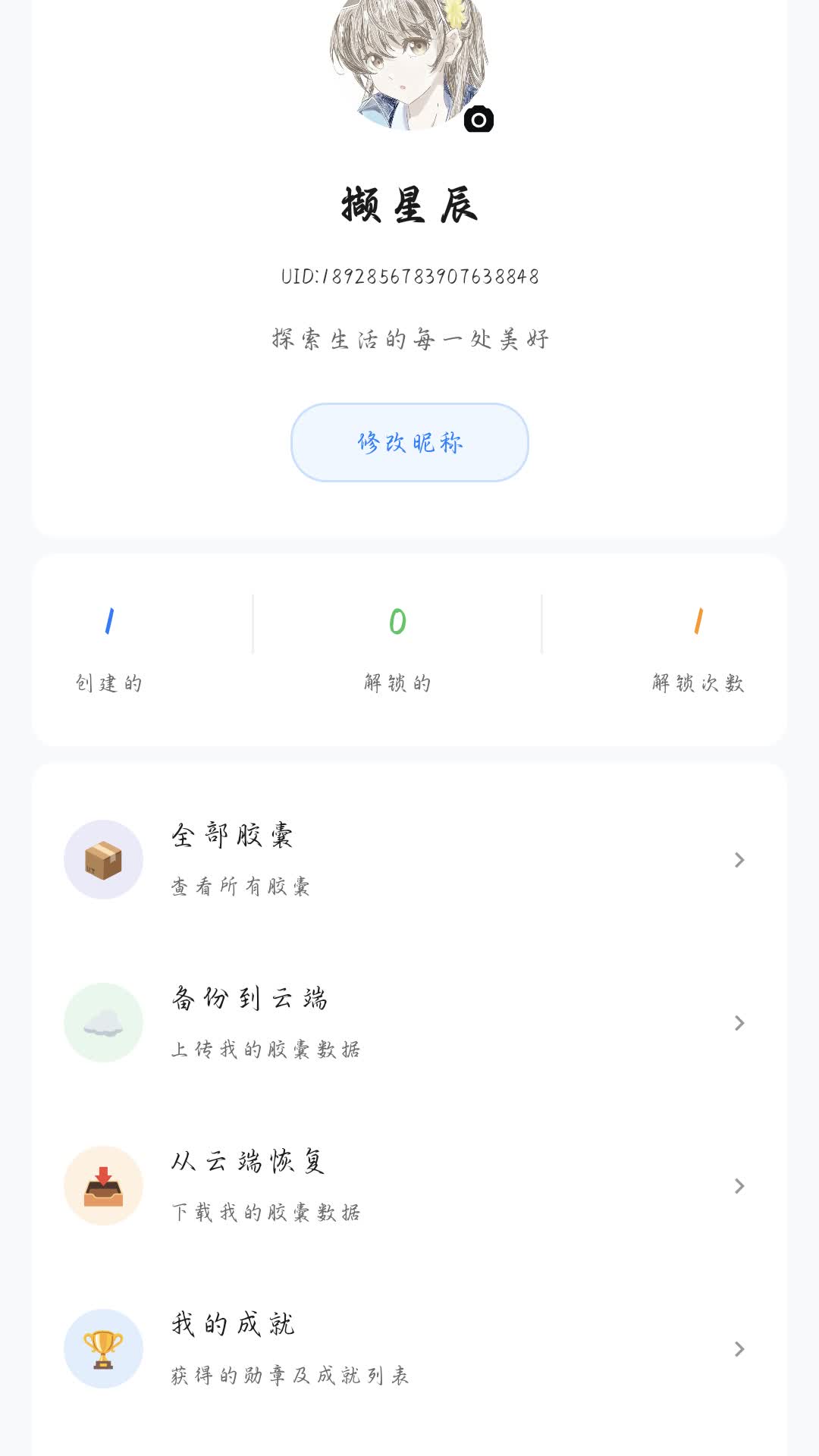Select the 我的成就 achievements entry

click(x=409, y=1350)
